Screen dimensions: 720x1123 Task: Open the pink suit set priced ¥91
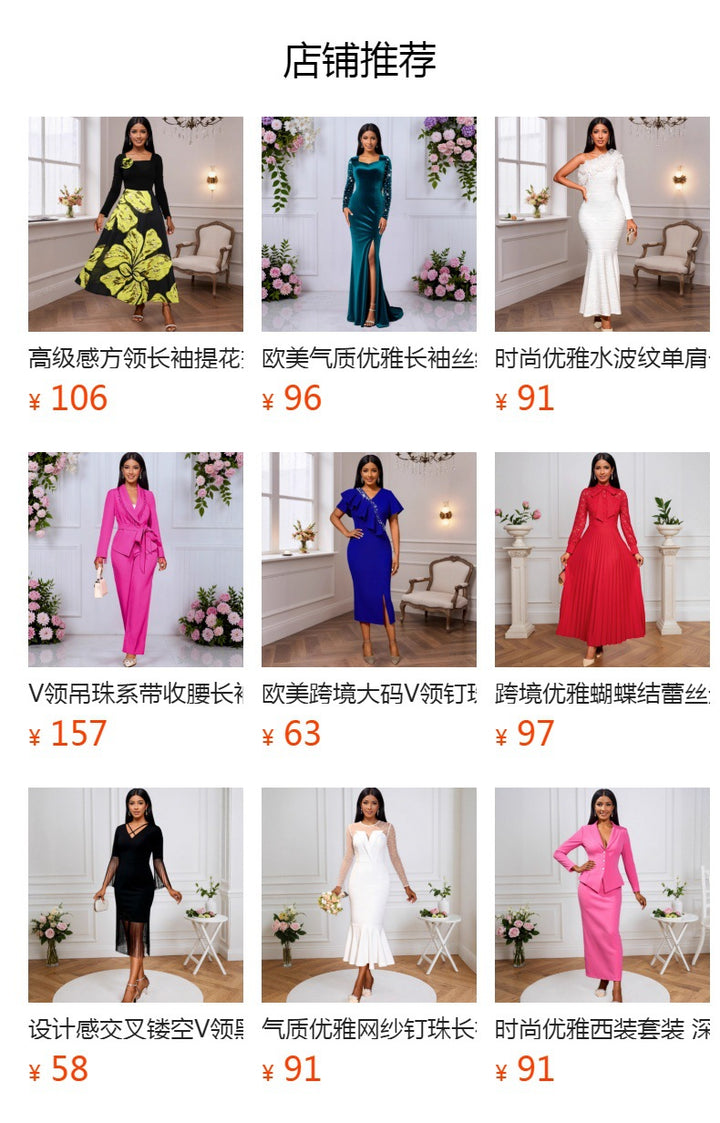pyautogui.click(x=602, y=895)
